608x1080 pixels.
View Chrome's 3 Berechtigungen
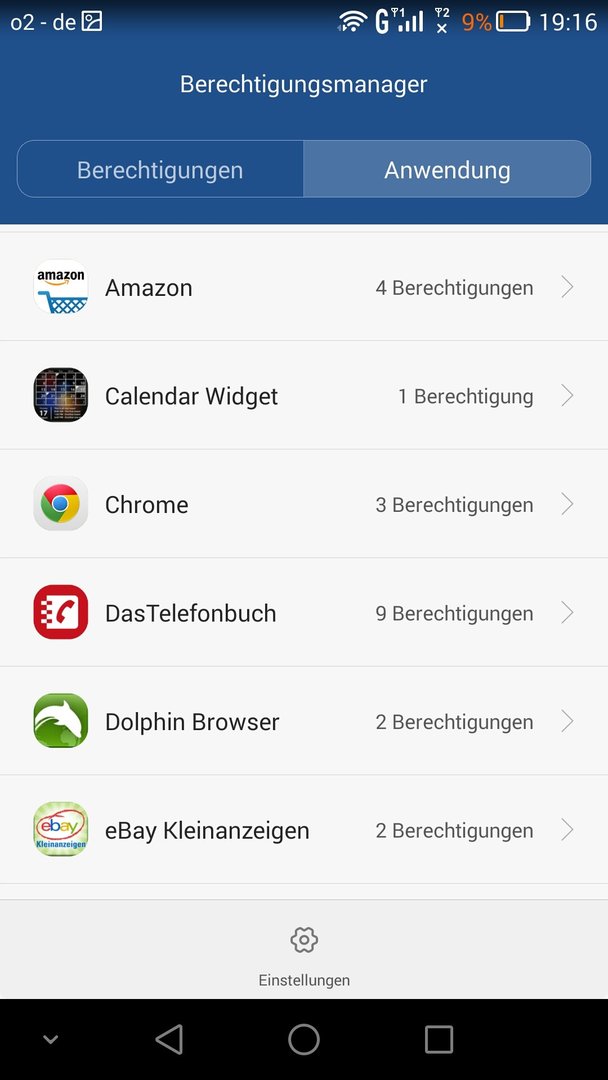point(304,504)
